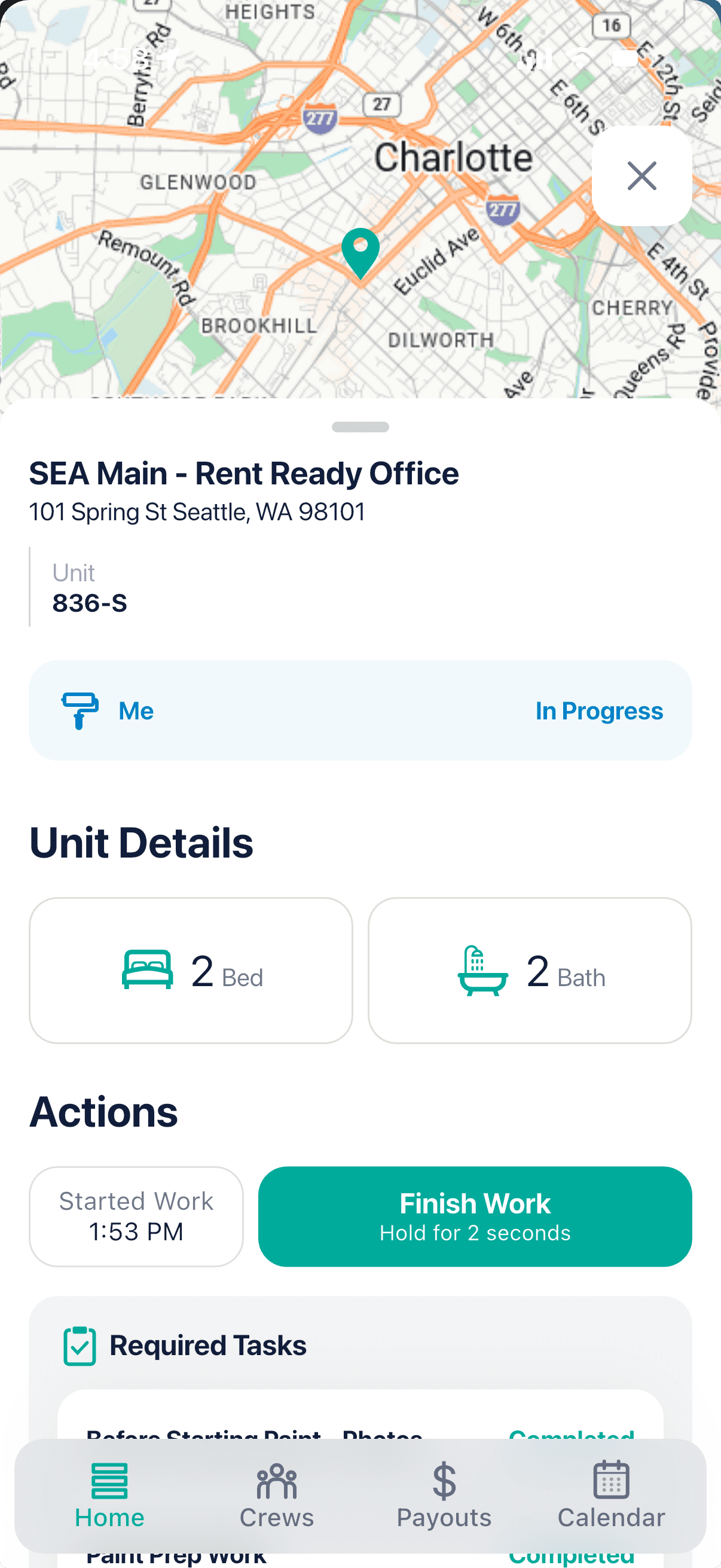The width and height of the screenshot is (721, 1568).
Task: Click the paint roller icon next to Me
Action: [78, 710]
